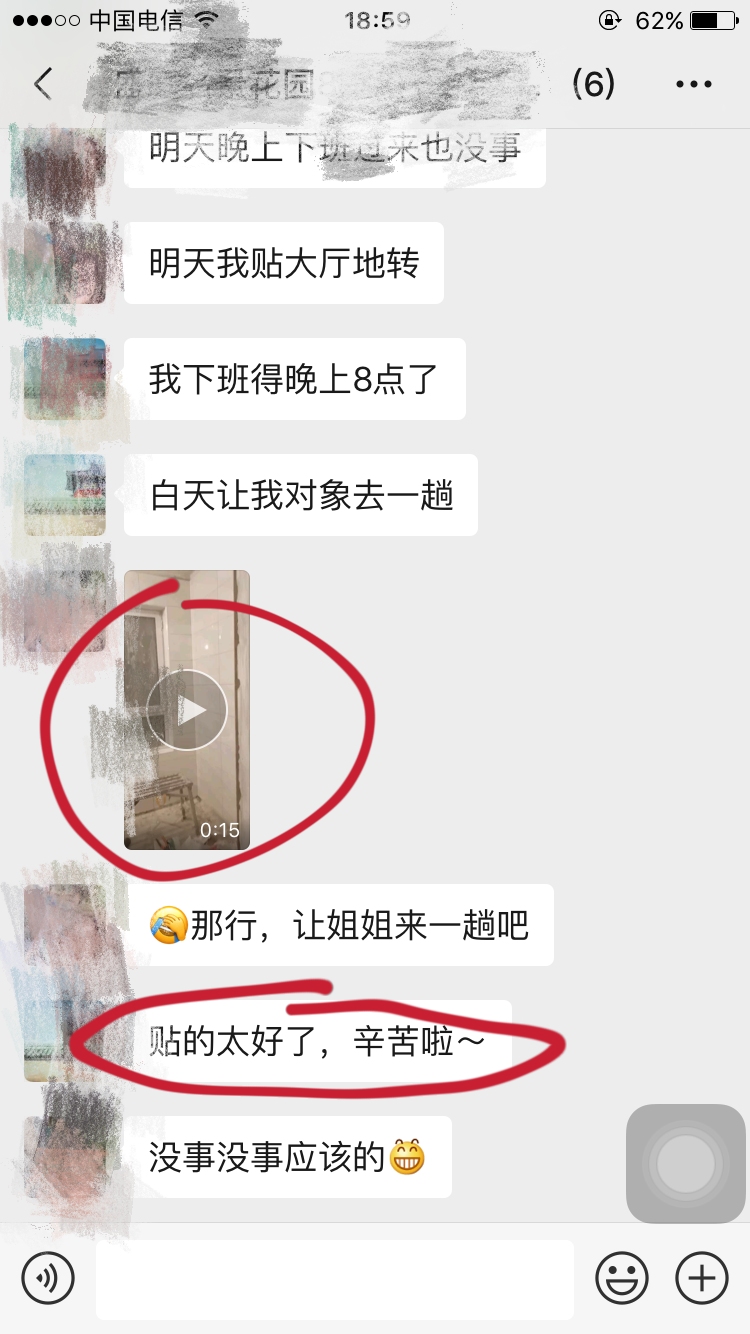Open the emoji sticker panel

click(622, 1277)
